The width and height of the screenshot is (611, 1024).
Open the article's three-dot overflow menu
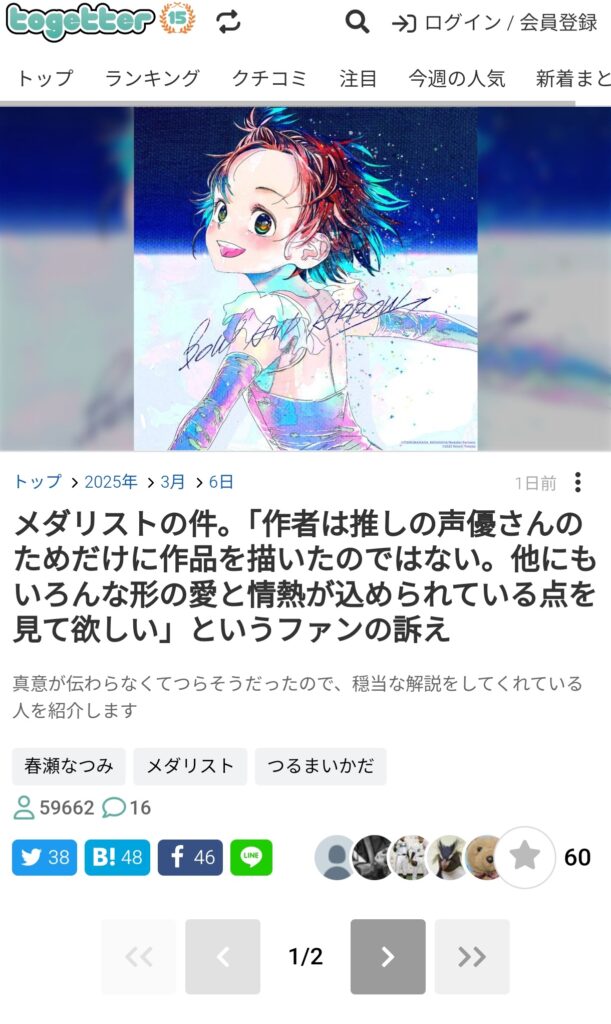[577, 483]
